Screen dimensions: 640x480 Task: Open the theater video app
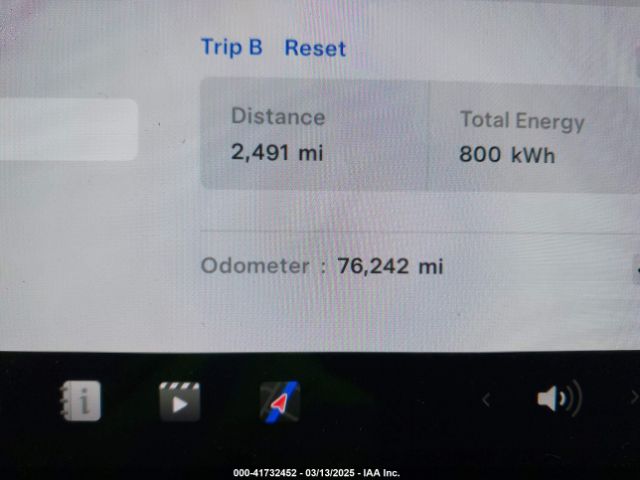click(x=179, y=402)
